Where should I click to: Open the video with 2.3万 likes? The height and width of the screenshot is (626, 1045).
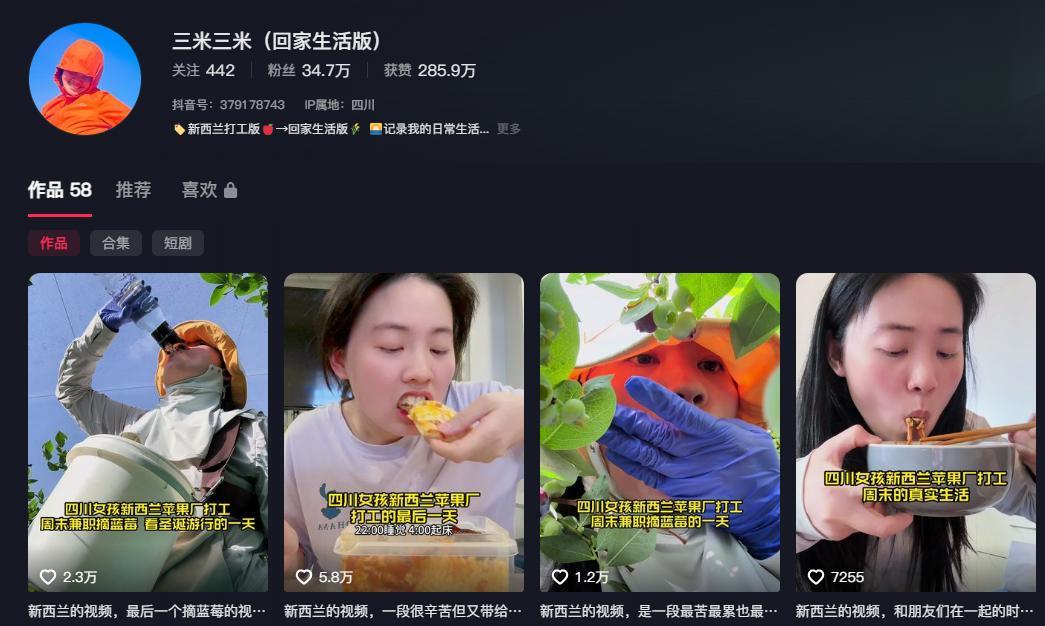(148, 432)
